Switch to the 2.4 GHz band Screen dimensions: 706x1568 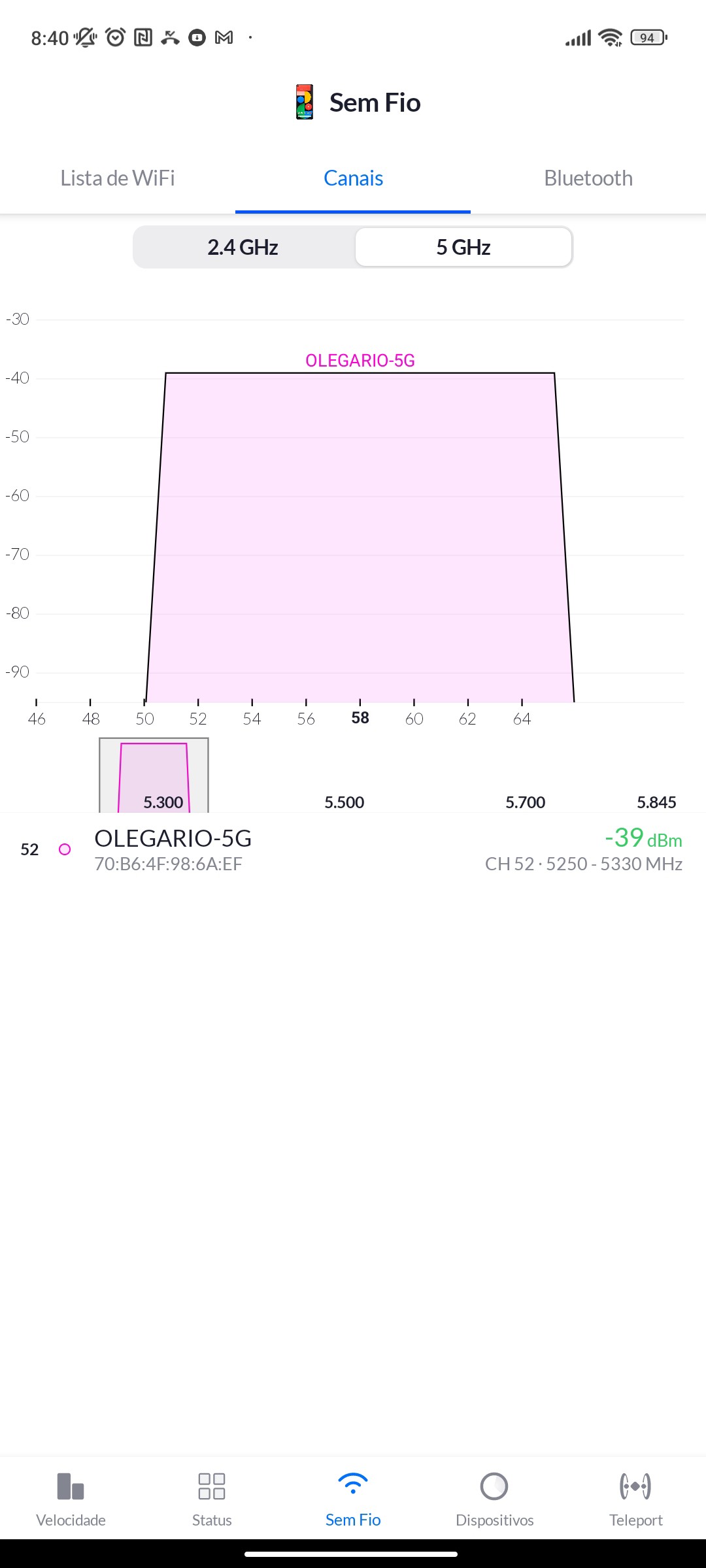tap(243, 247)
